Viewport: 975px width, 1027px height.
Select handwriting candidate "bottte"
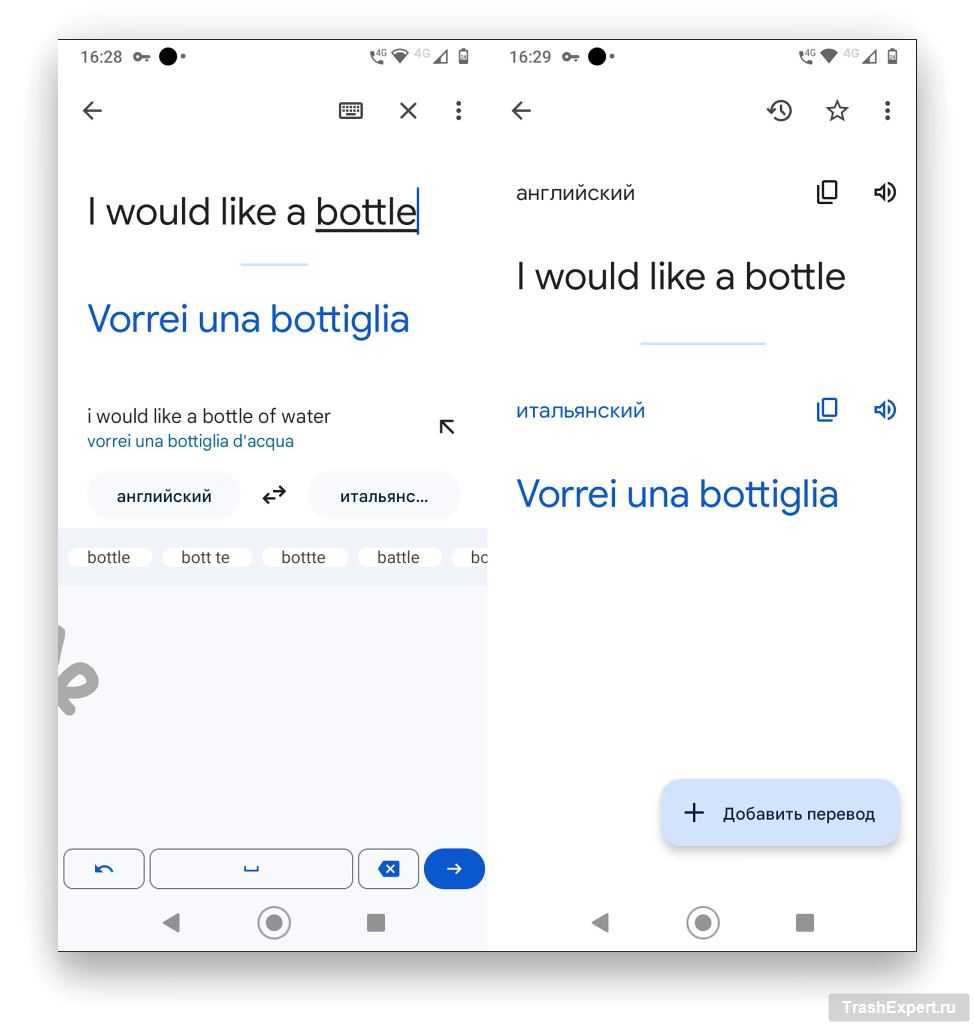303,557
